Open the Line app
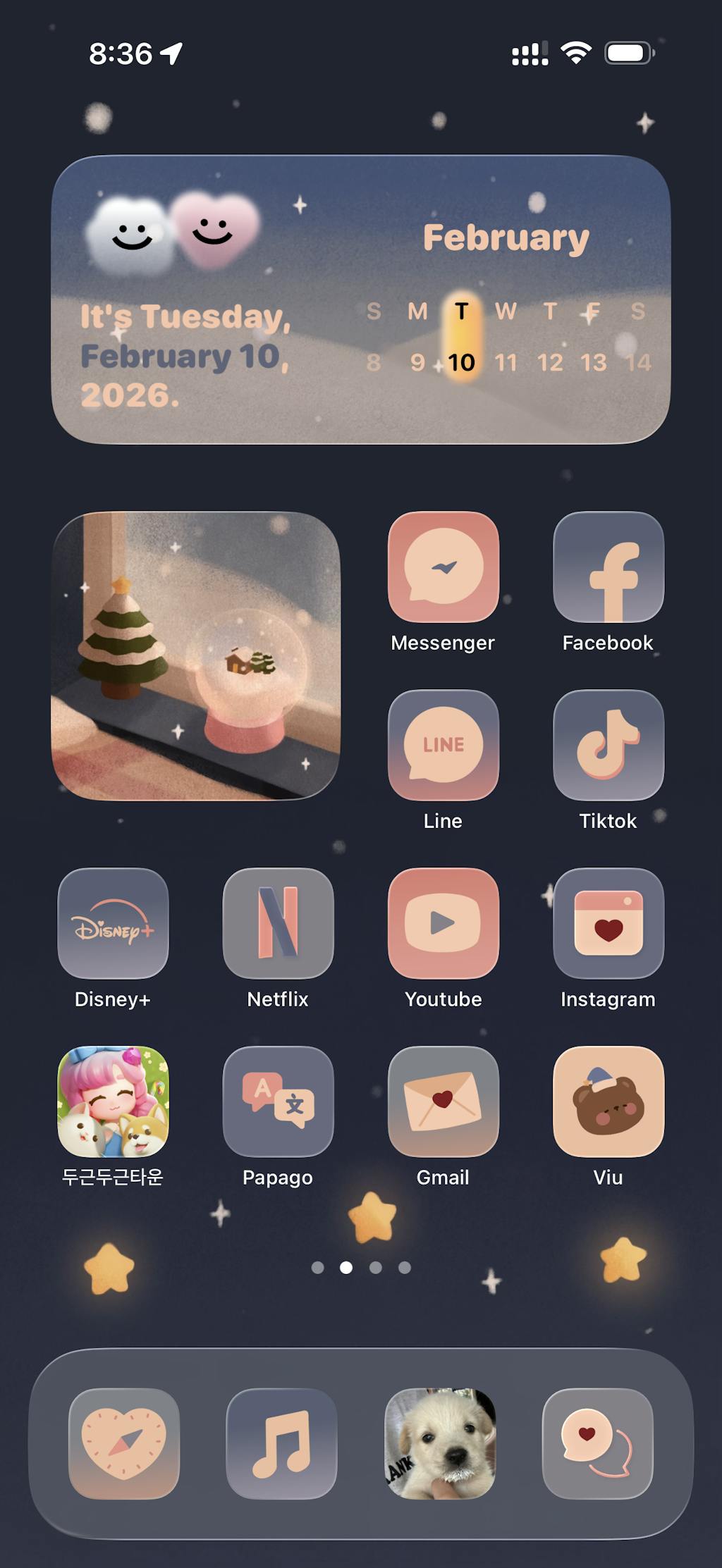The width and height of the screenshot is (722, 1568). pyautogui.click(x=443, y=745)
